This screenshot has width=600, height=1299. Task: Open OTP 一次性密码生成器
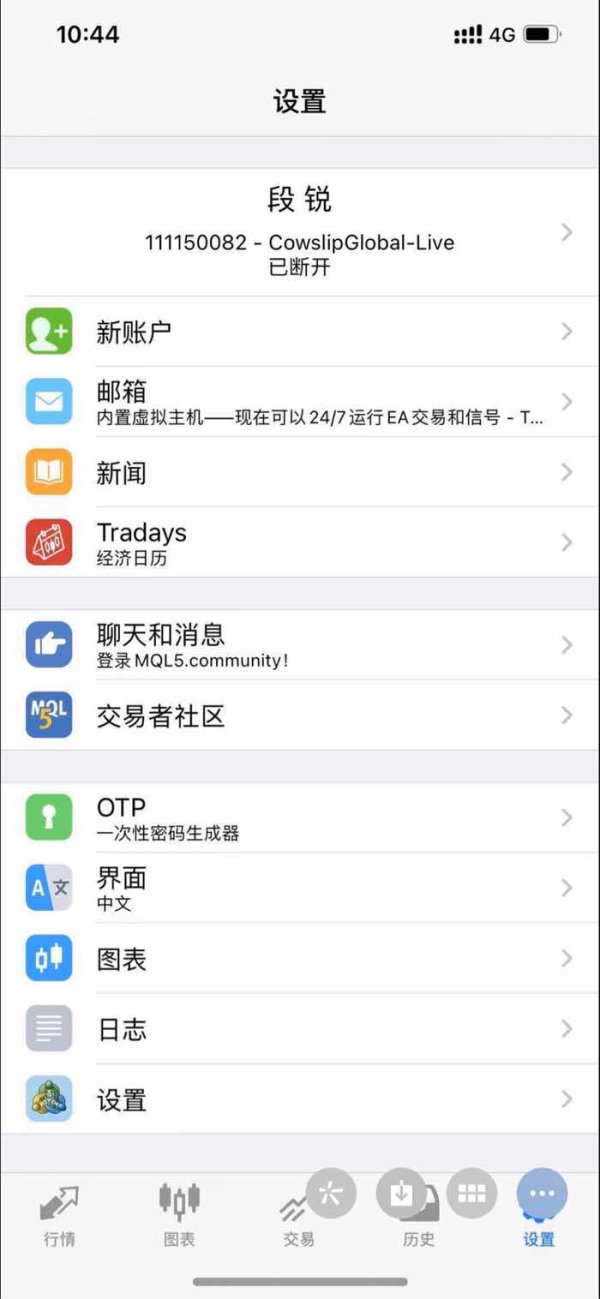point(300,818)
